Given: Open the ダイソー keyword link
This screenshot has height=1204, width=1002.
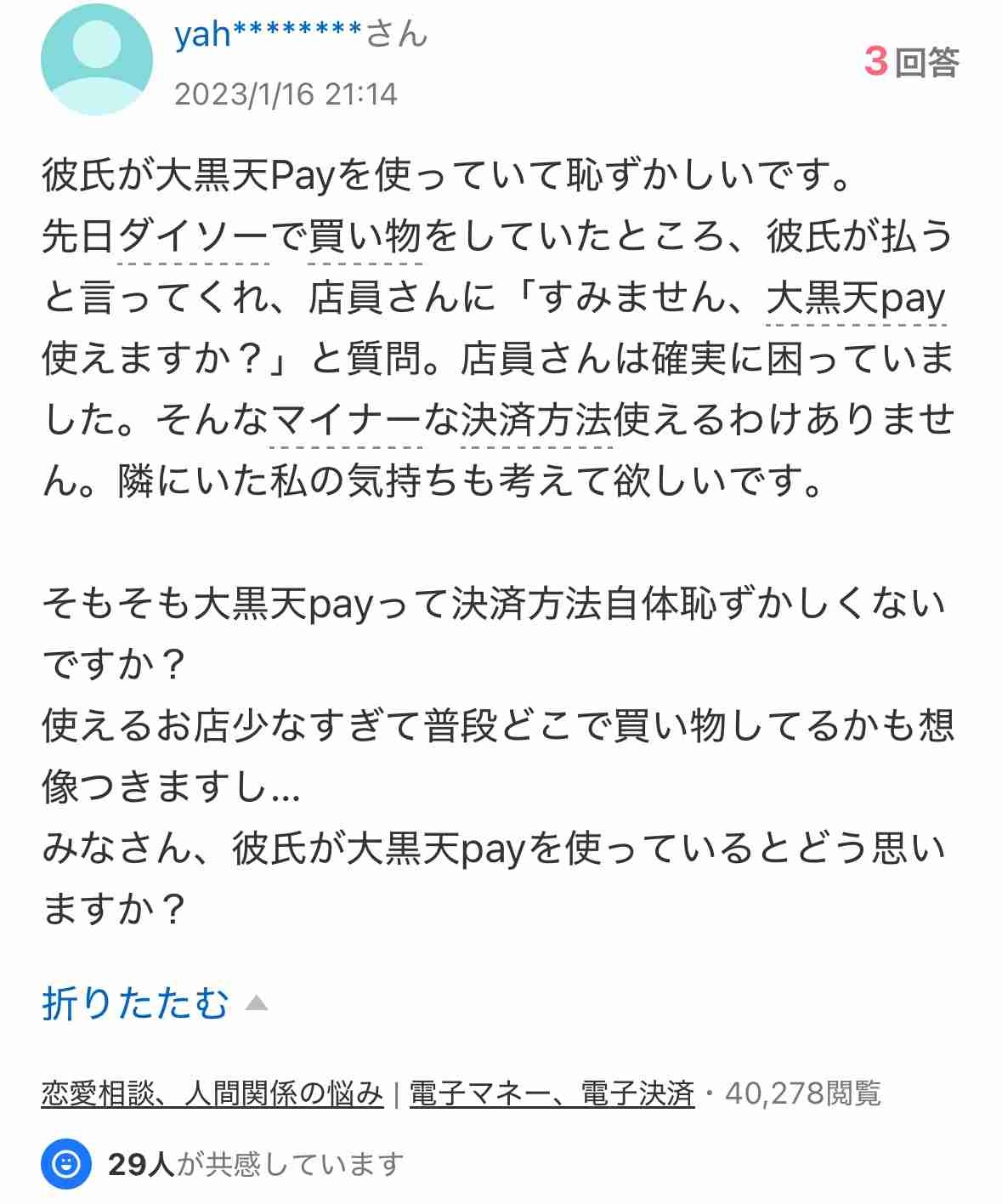Looking at the screenshot, I should (193, 237).
